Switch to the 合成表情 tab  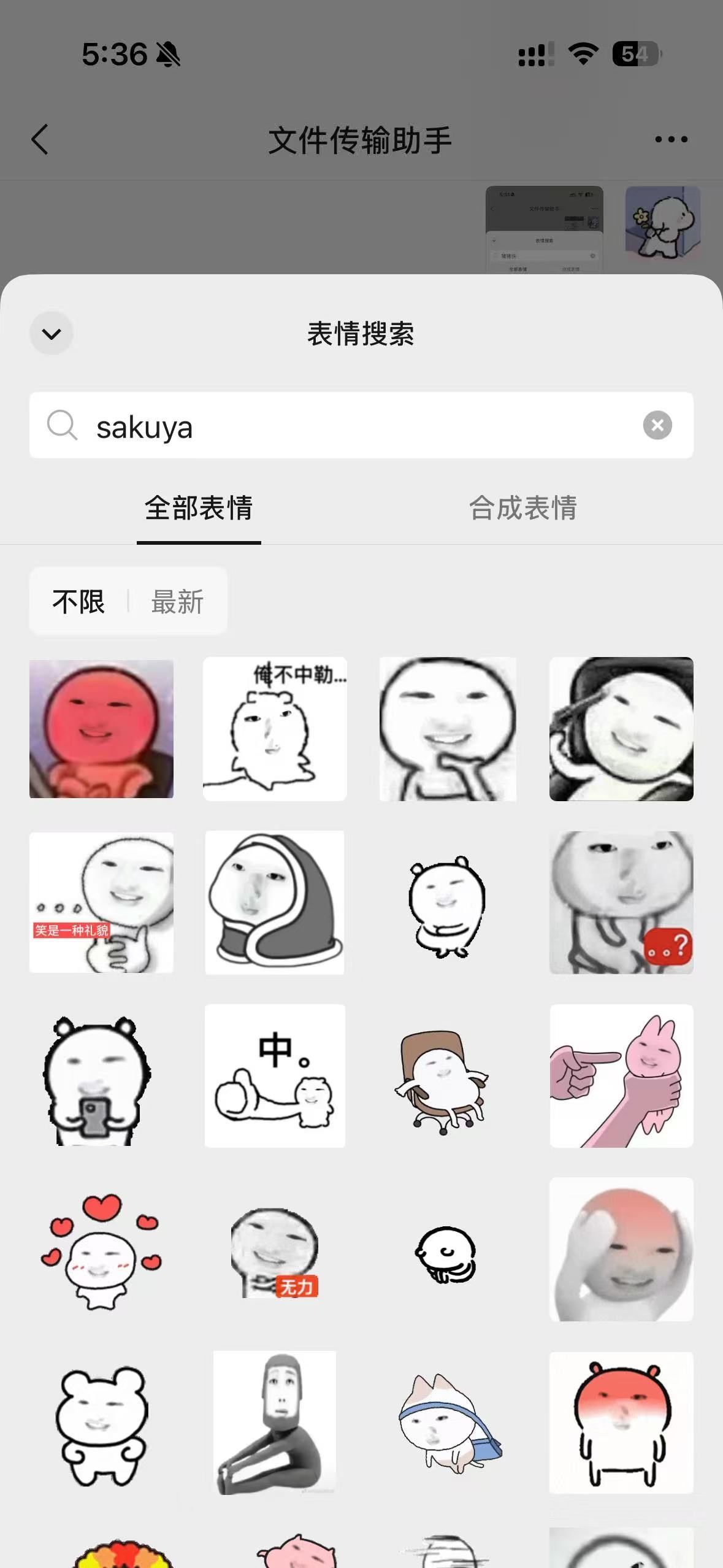pyautogui.click(x=523, y=509)
